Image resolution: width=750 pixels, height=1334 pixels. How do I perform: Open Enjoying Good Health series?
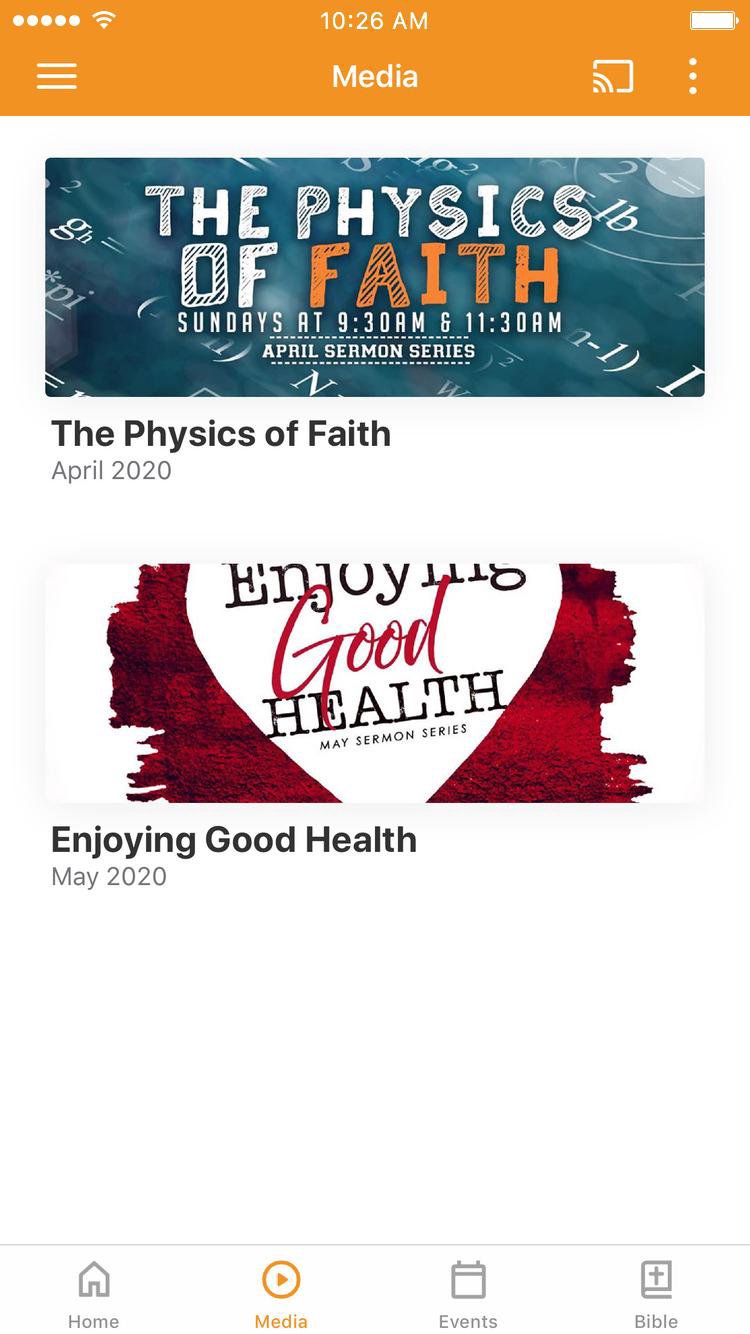[374, 683]
